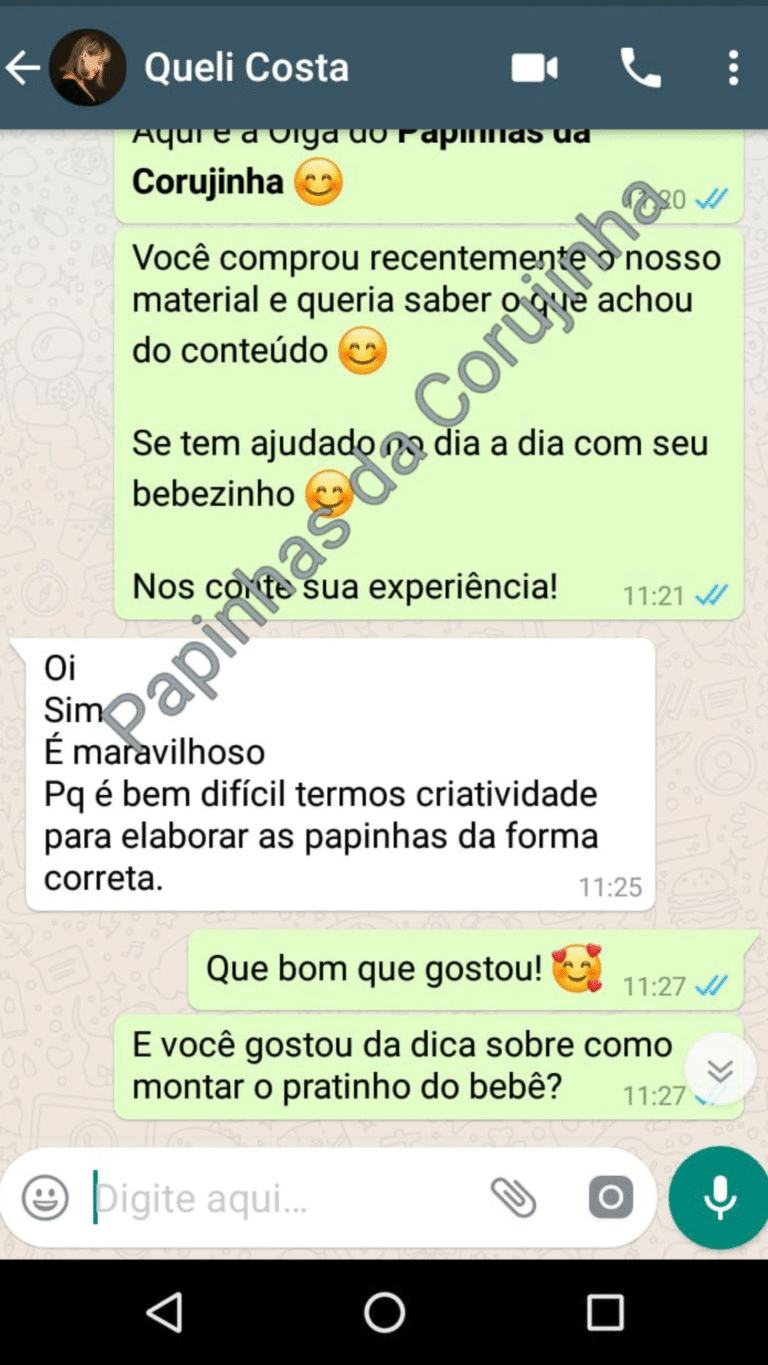Viewport: 768px width, 1365px height.
Task: Tap the system home button
Action: click(x=384, y=1312)
